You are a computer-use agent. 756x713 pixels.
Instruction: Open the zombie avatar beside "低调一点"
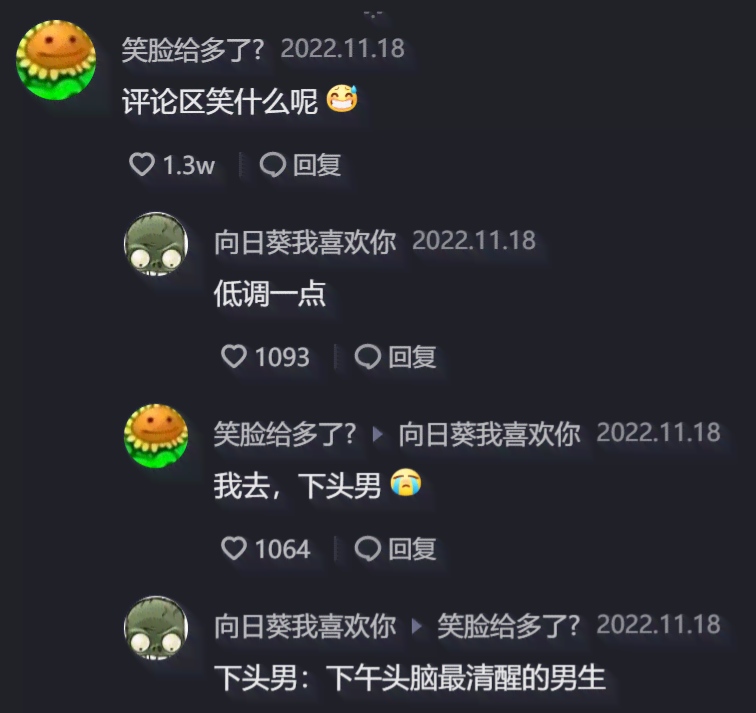point(155,245)
